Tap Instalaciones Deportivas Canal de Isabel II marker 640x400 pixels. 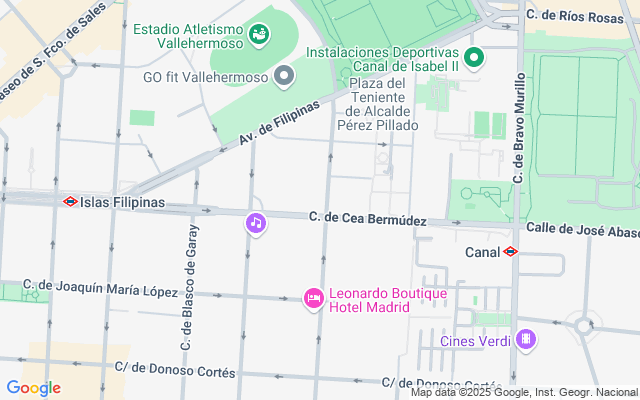coord(473,57)
